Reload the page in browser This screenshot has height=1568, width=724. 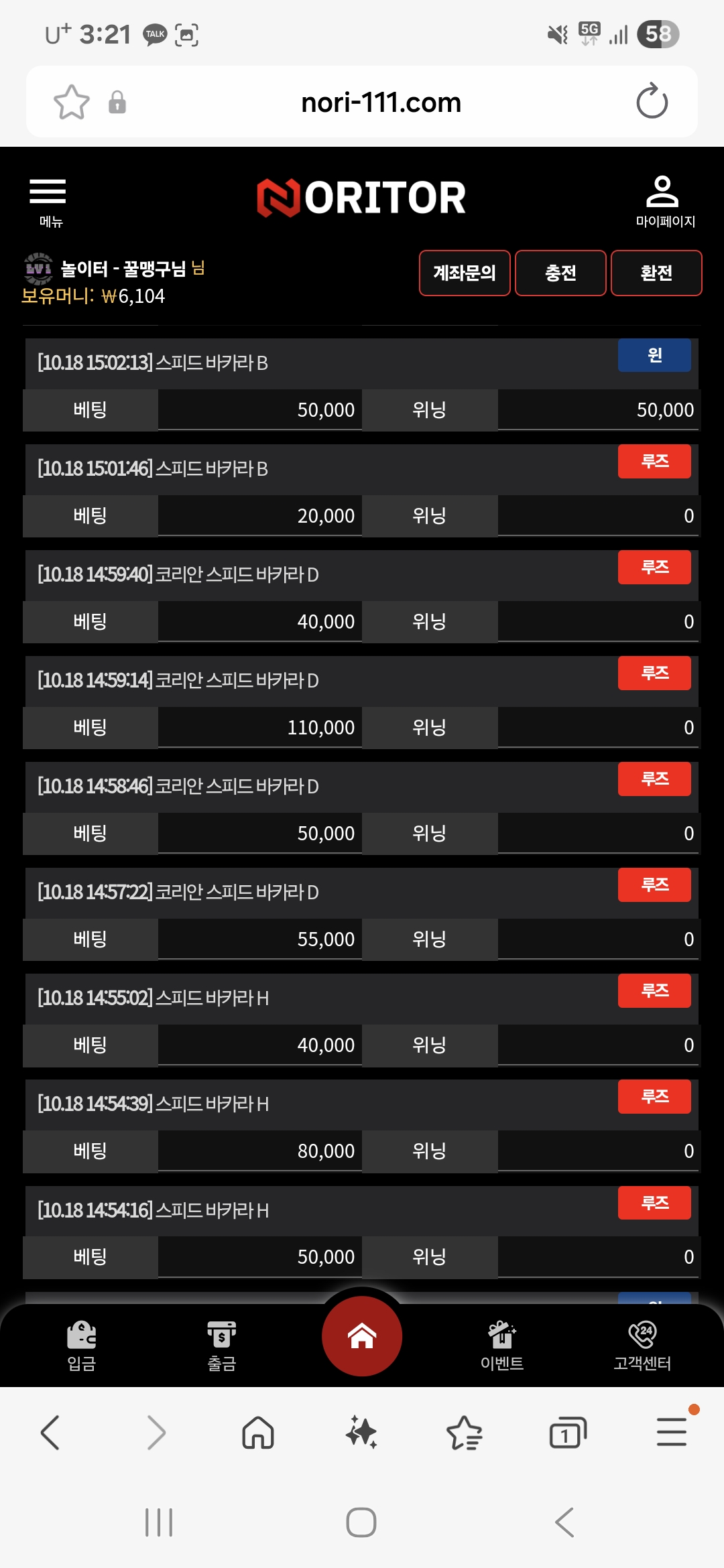[652, 102]
